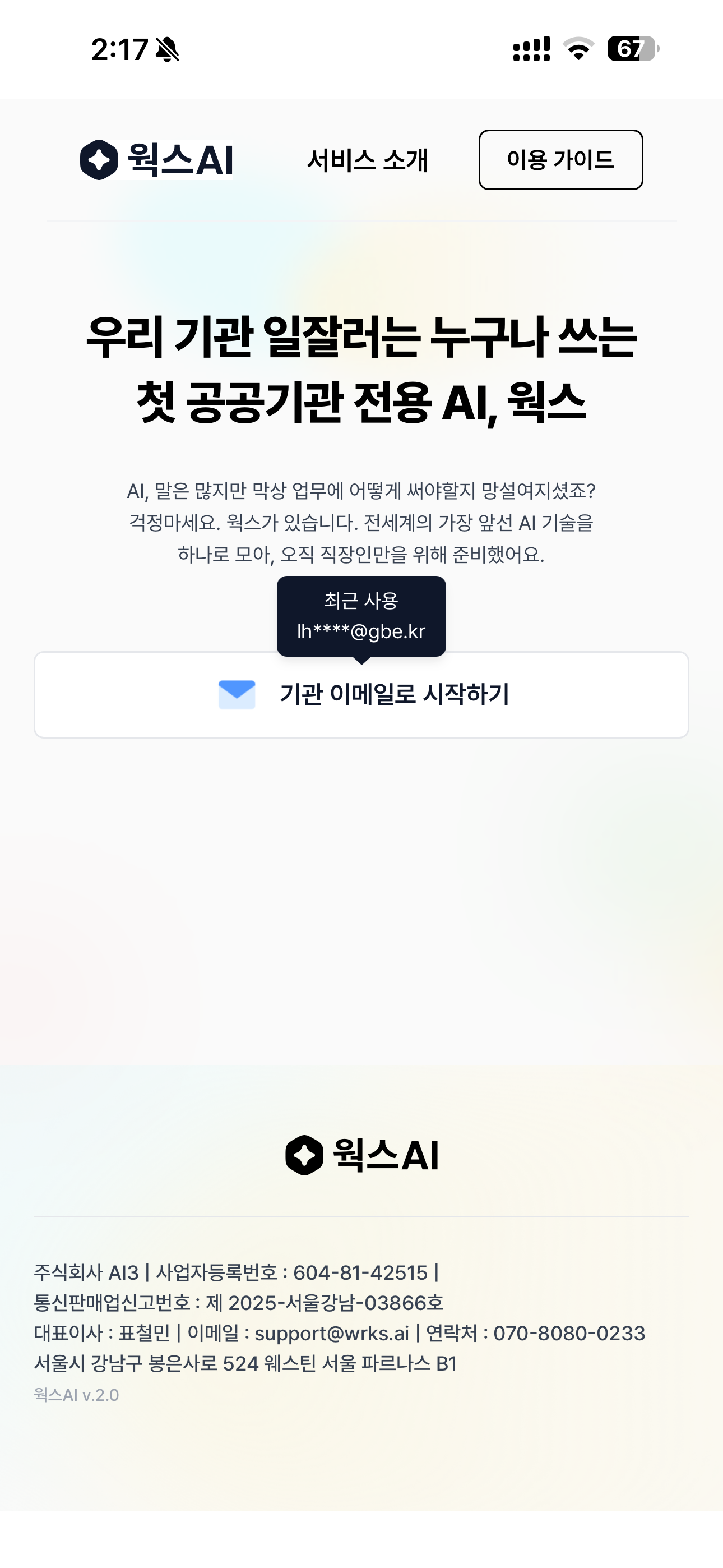
Task: Go to 서비스 소개 page
Action: [368, 160]
